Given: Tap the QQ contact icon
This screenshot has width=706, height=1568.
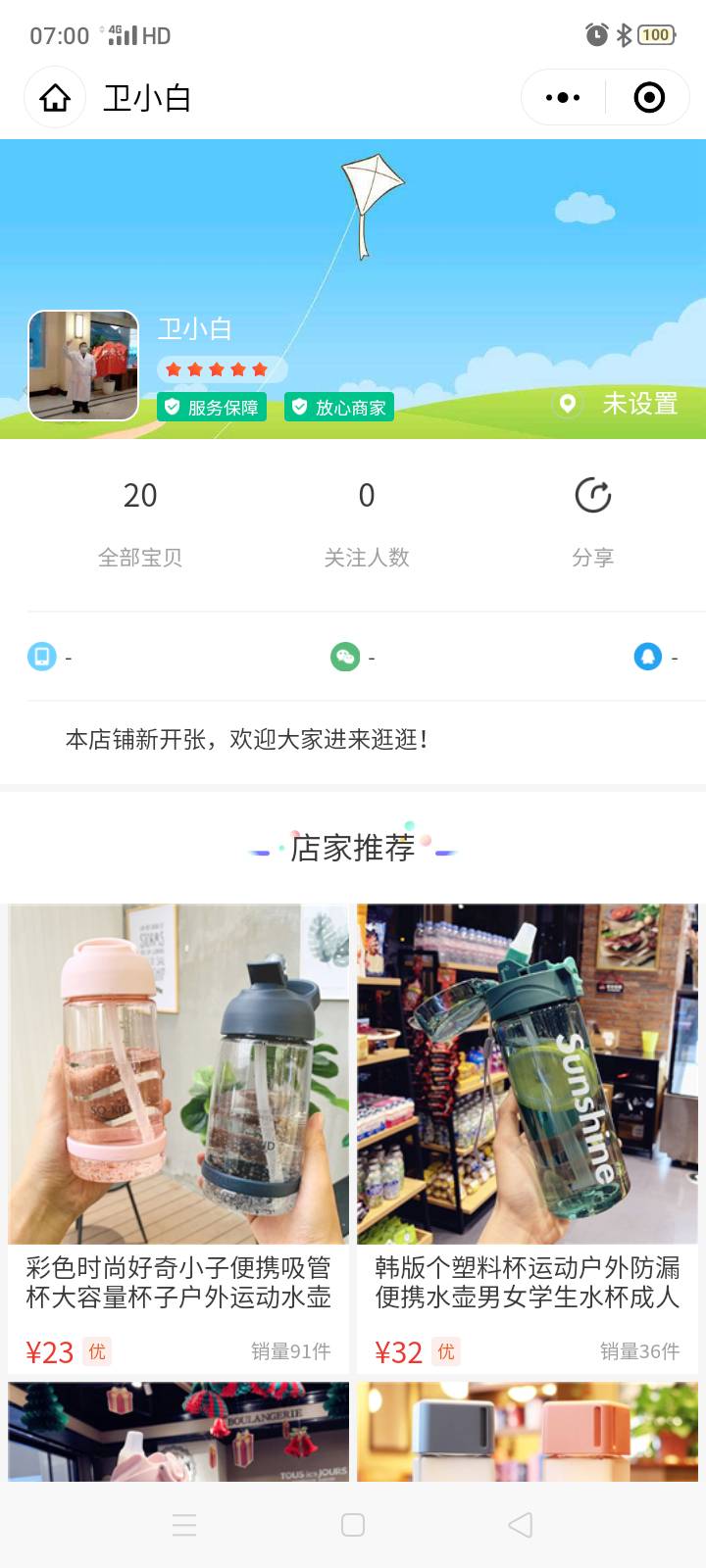Looking at the screenshot, I should (x=648, y=656).
